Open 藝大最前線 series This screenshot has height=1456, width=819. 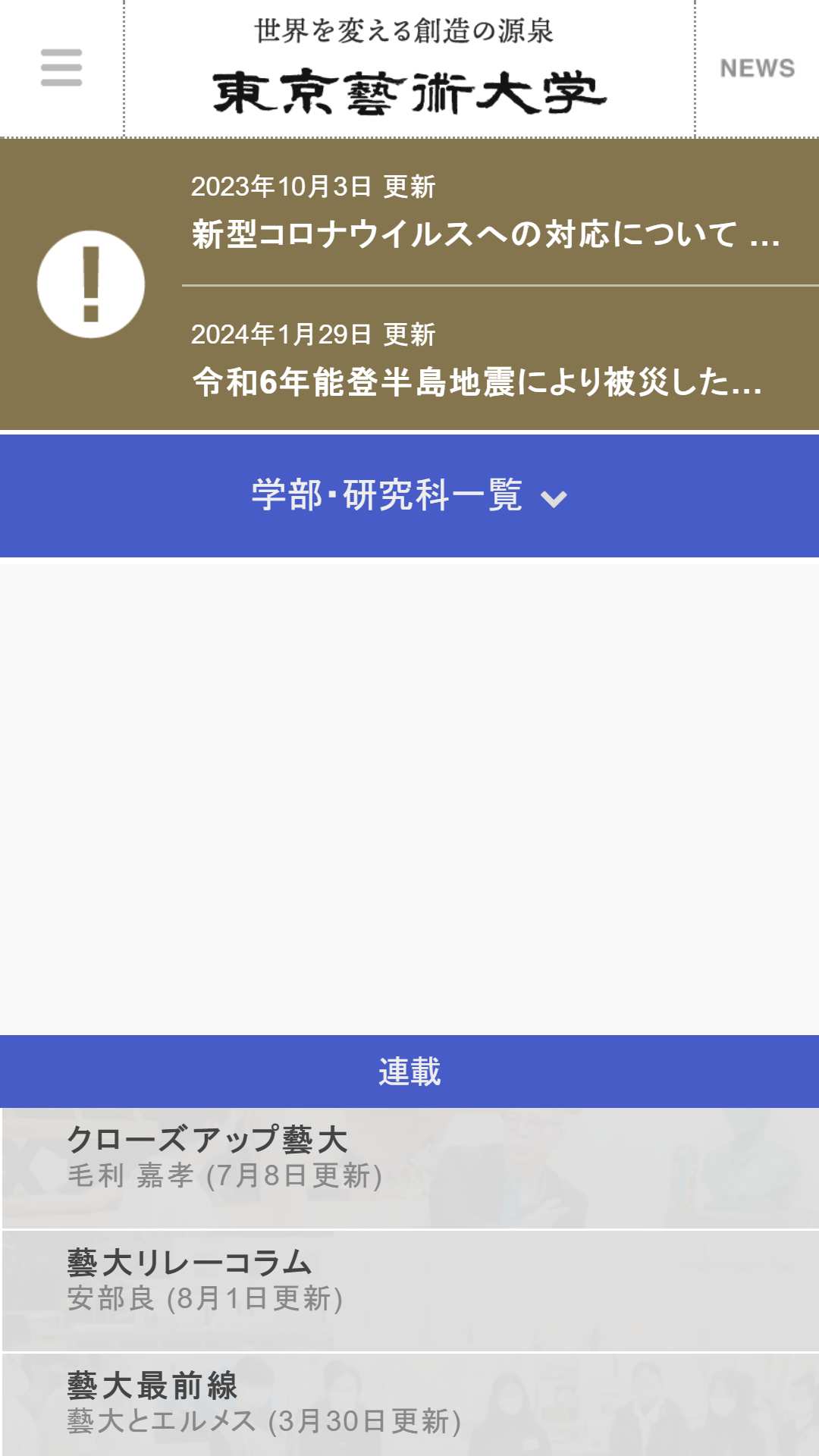[x=409, y=1405]
